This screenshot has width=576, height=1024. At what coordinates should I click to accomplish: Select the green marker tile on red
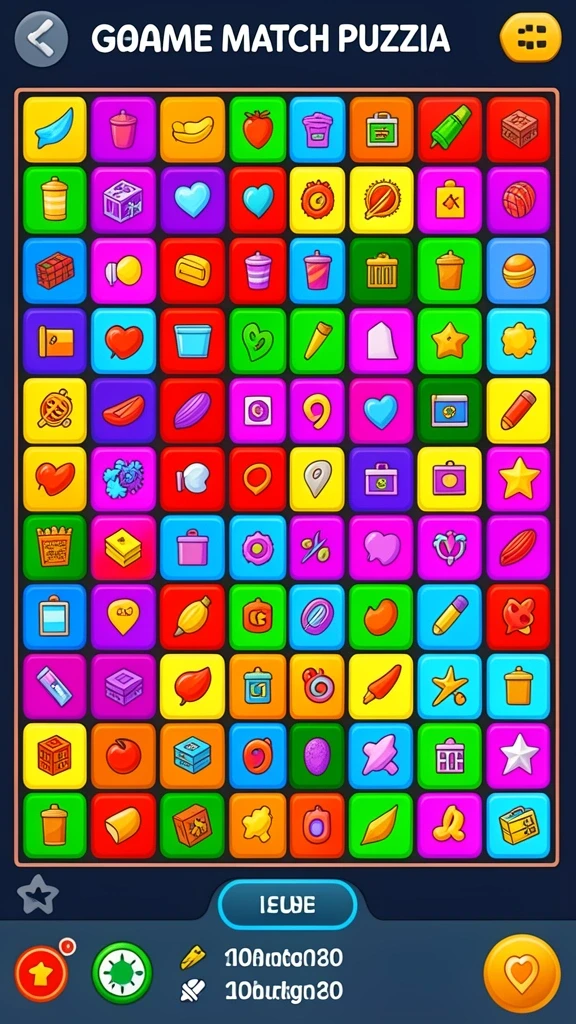pos(450,129)
